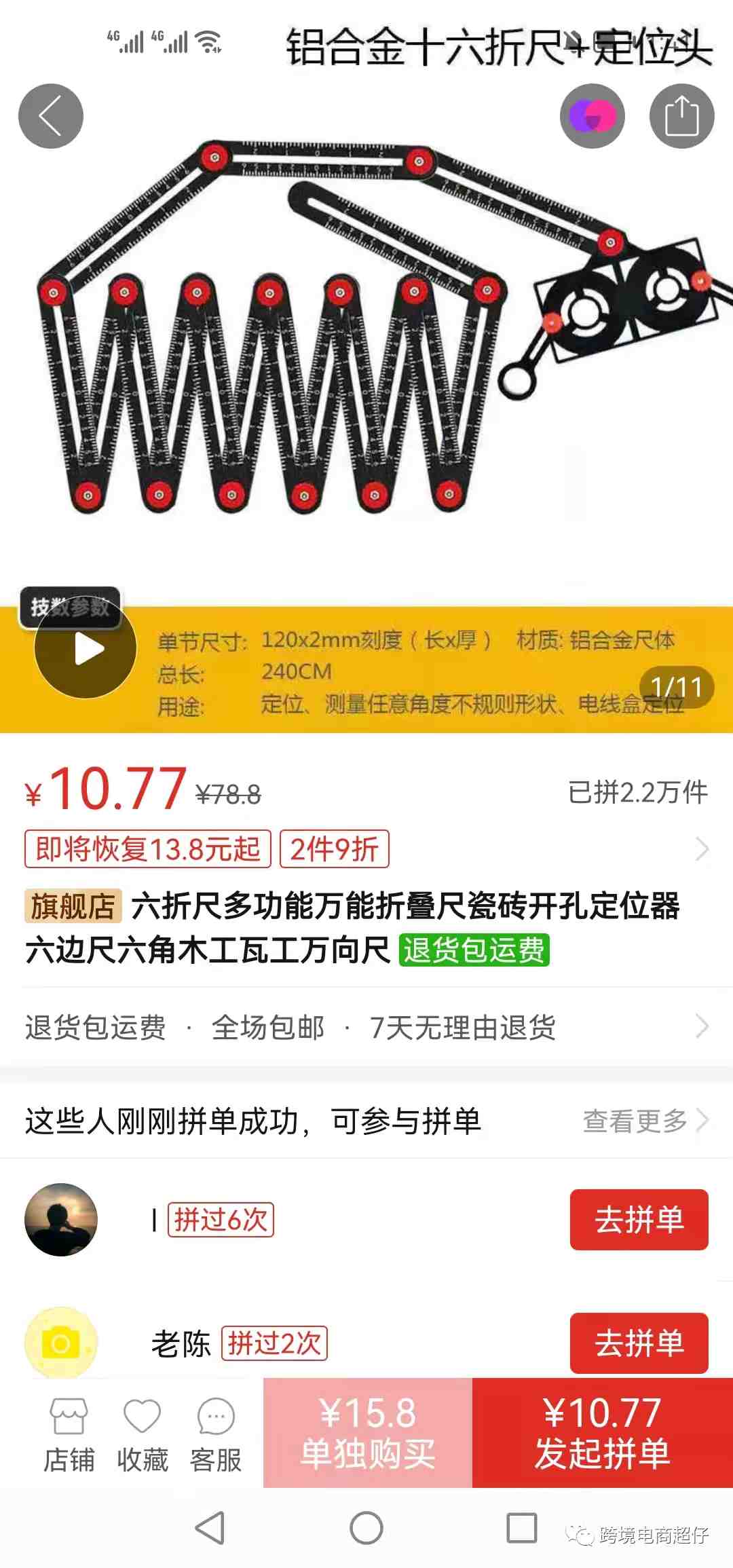Buy alone for ¥15.8 with 单独购买

[x=367, y=1434]
